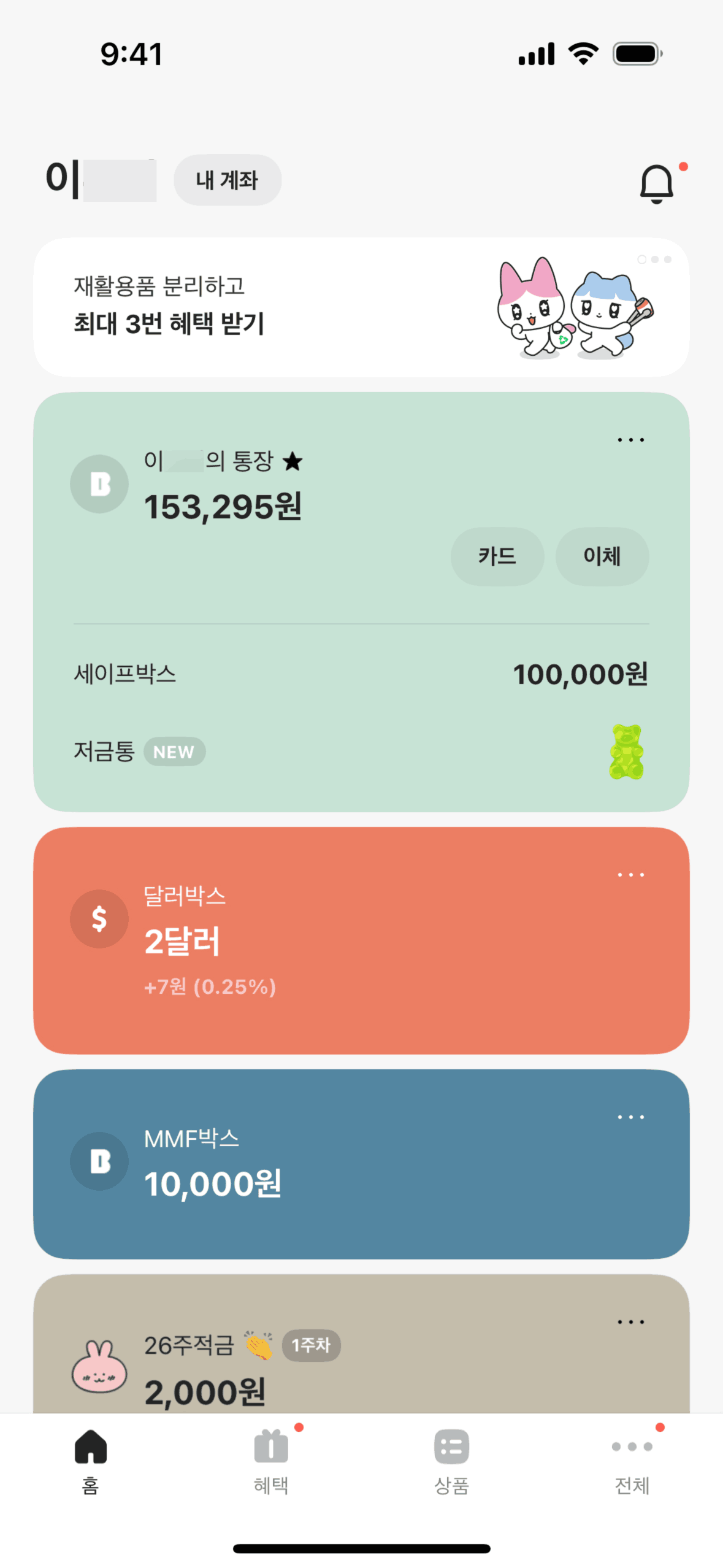
Task: Open the 세이프박스 row
Action: 361,674
